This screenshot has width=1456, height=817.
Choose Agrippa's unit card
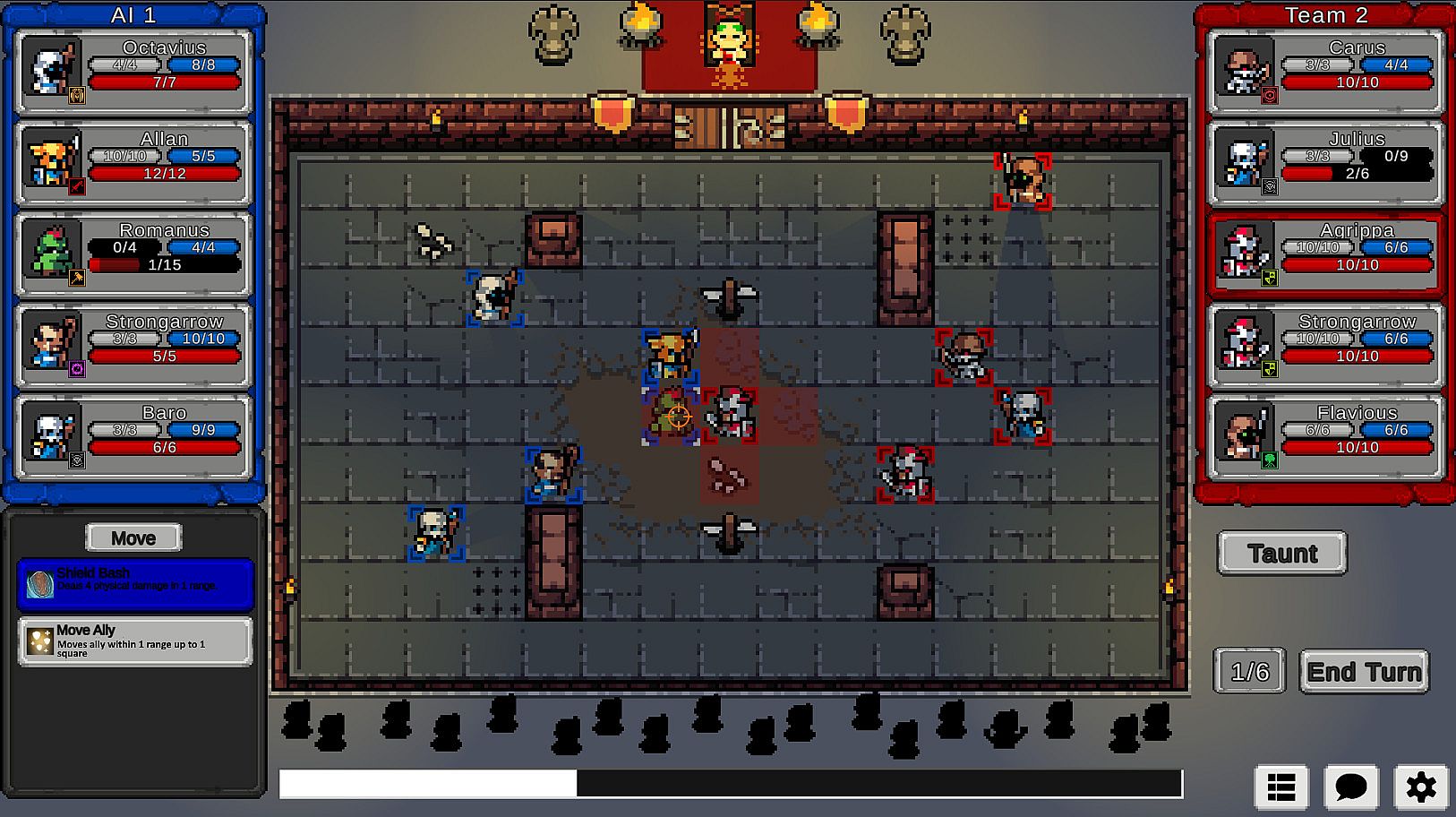click(1325, 254)
